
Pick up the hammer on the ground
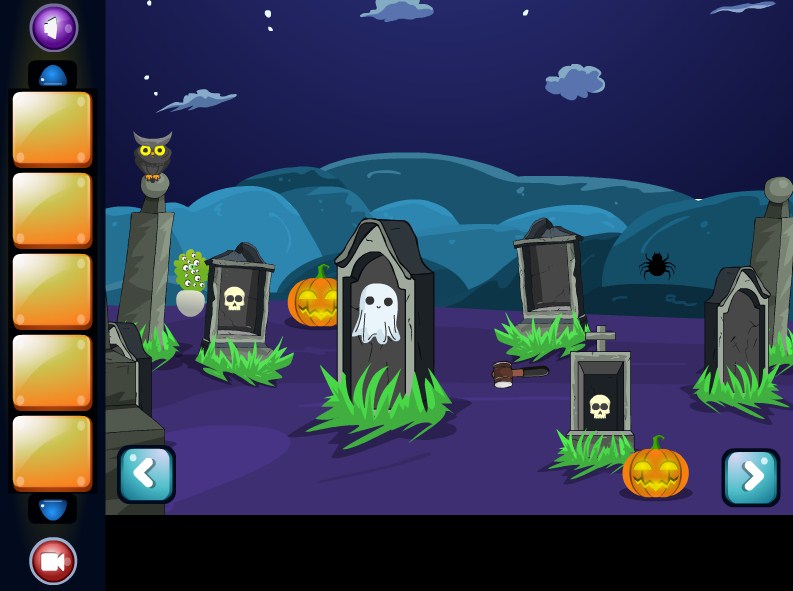(518, 373)
